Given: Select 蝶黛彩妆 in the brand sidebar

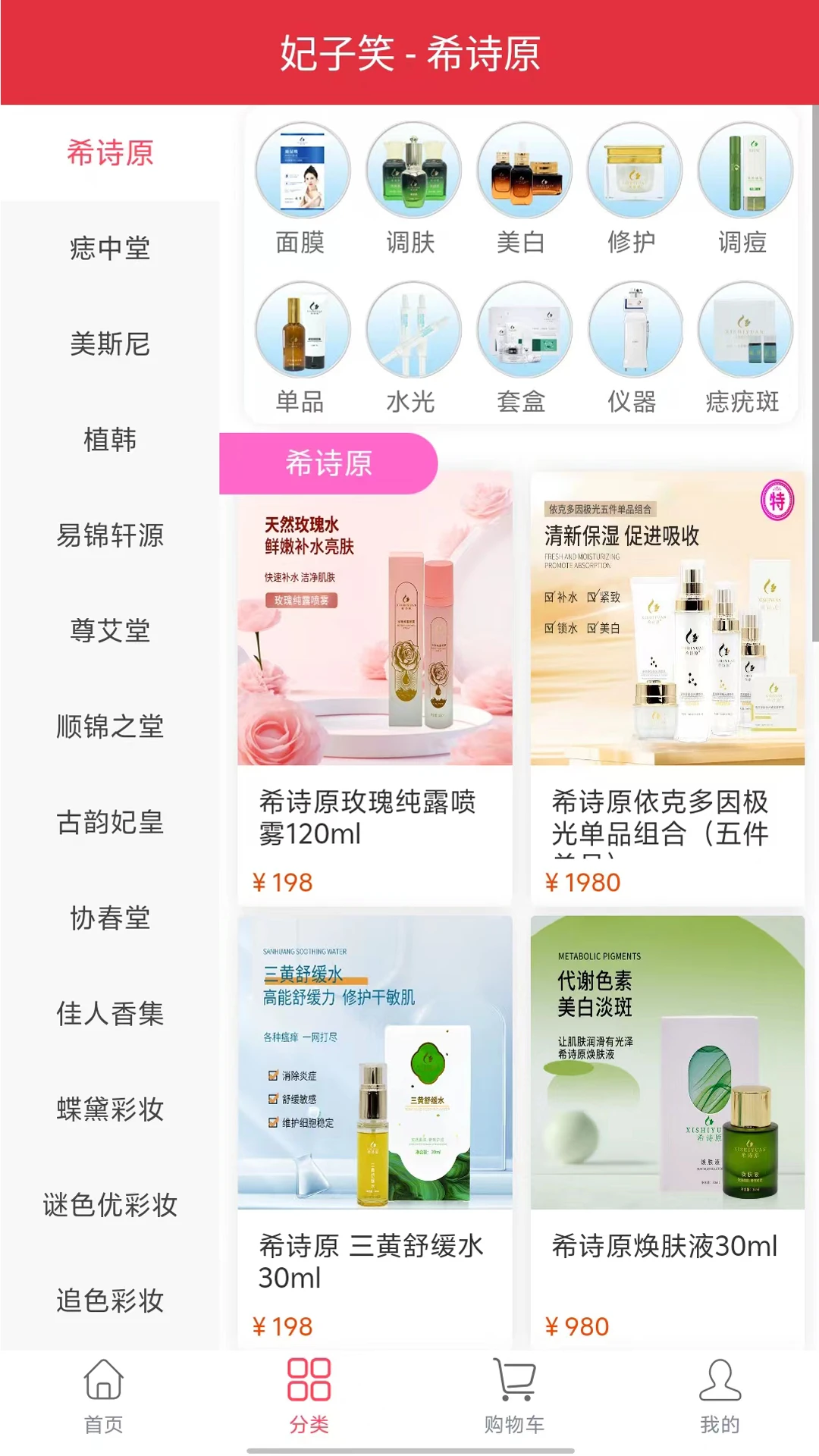Looking at the screenshot, I should pos(110,1109).
